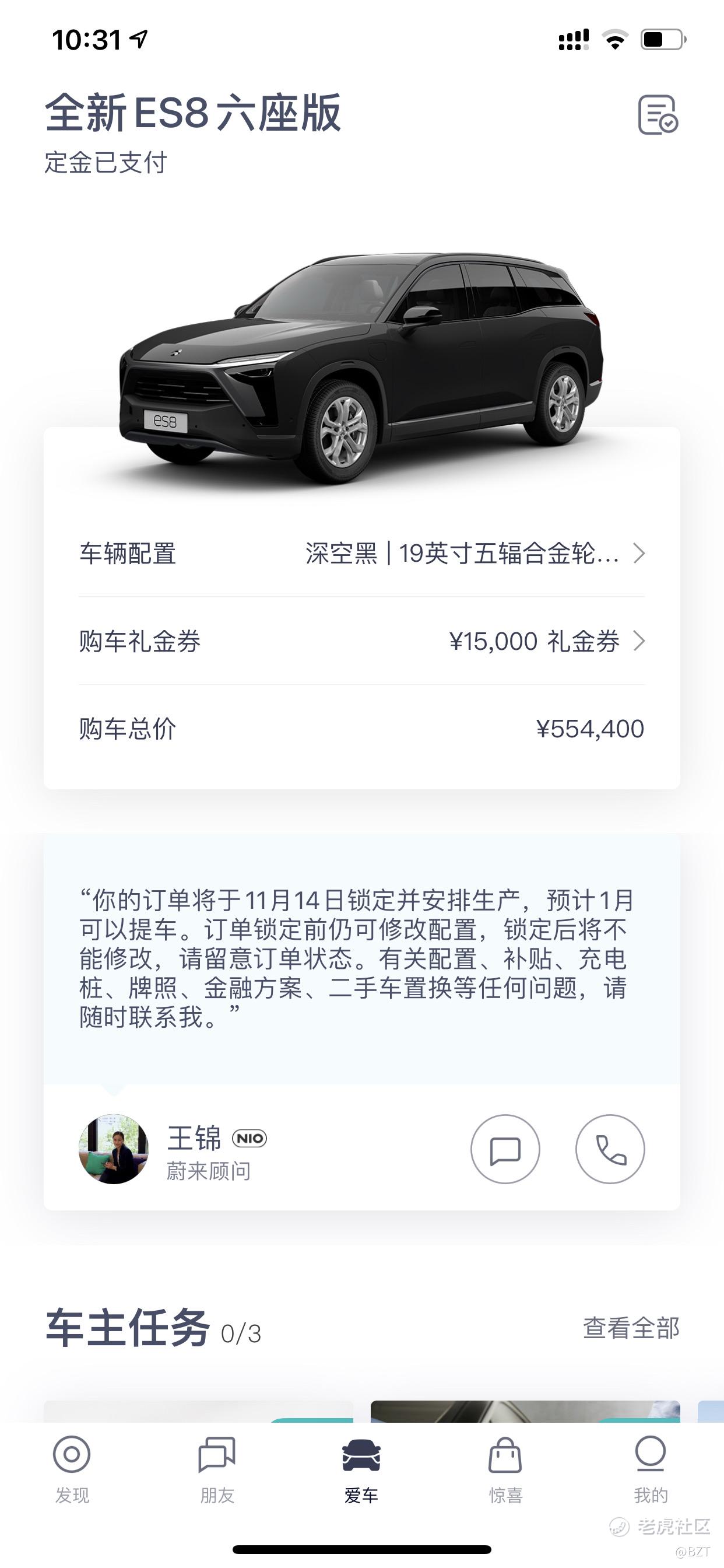Open advisor 王锦's profile avatar
The height and width of the screenshot is (1568, 724).
click(x=114, y=1149)
